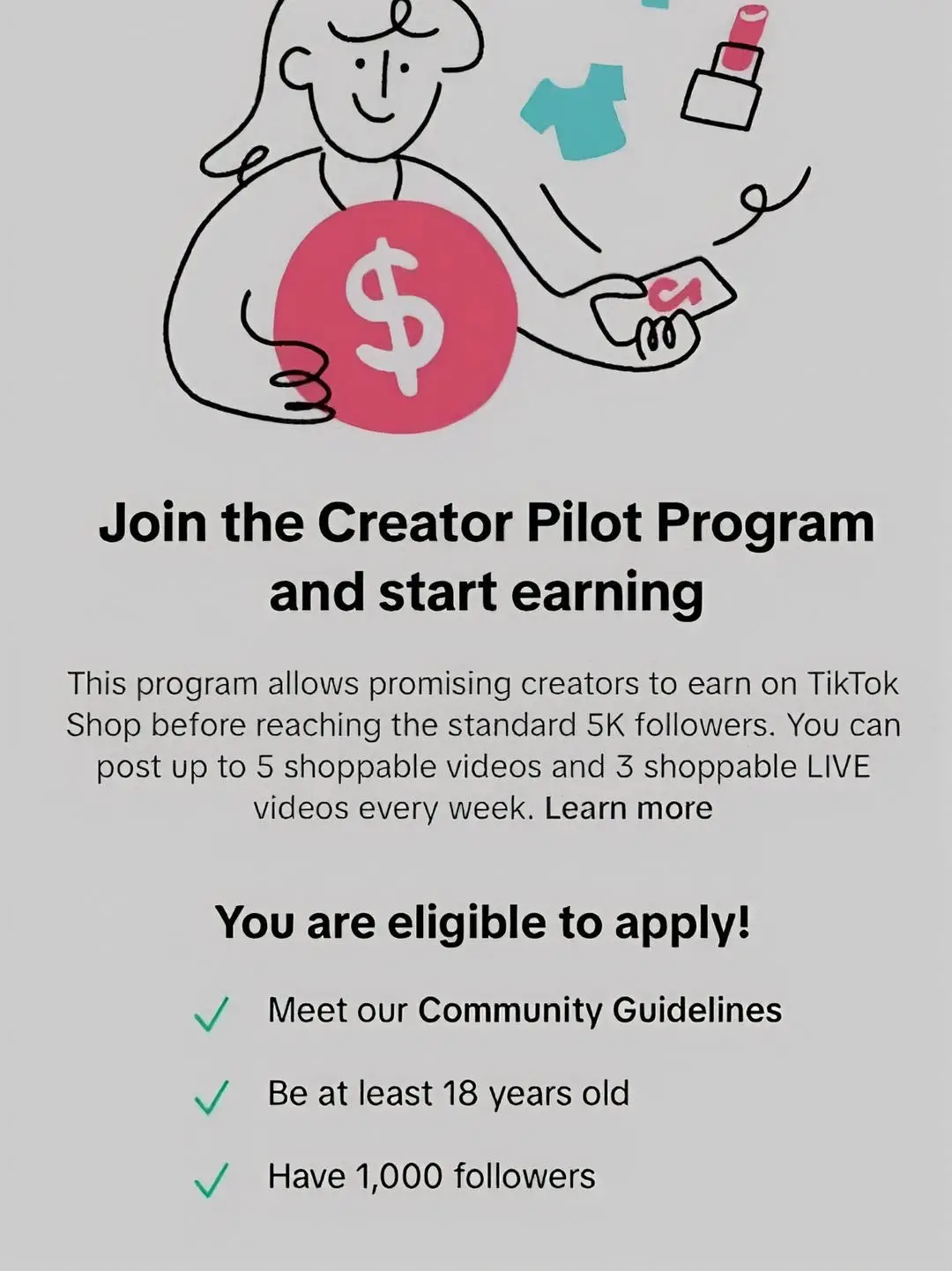Open the Learn more link
Screen dimensions: 952x1271
pos(628,808)
